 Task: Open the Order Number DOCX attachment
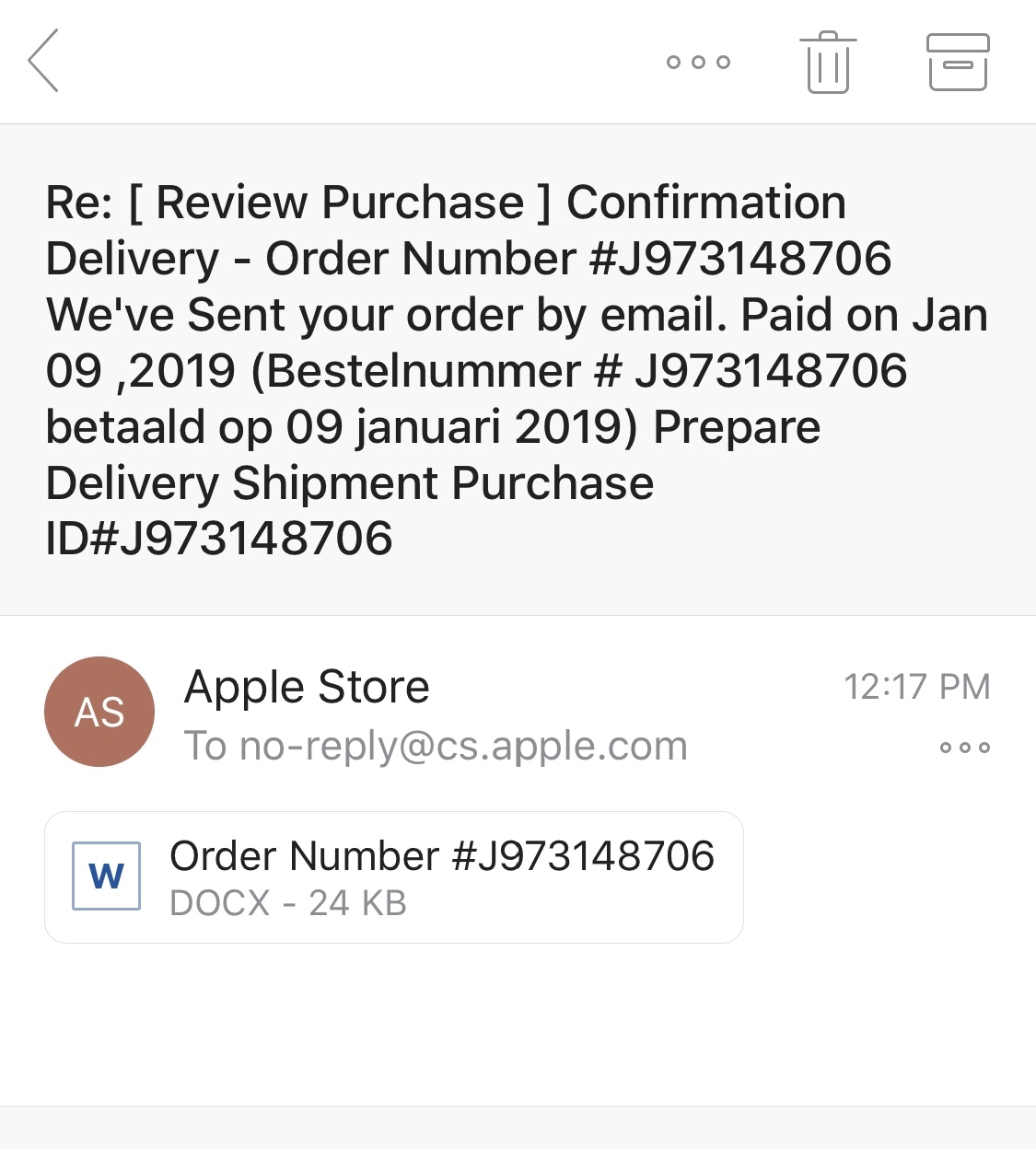point(394,877)
